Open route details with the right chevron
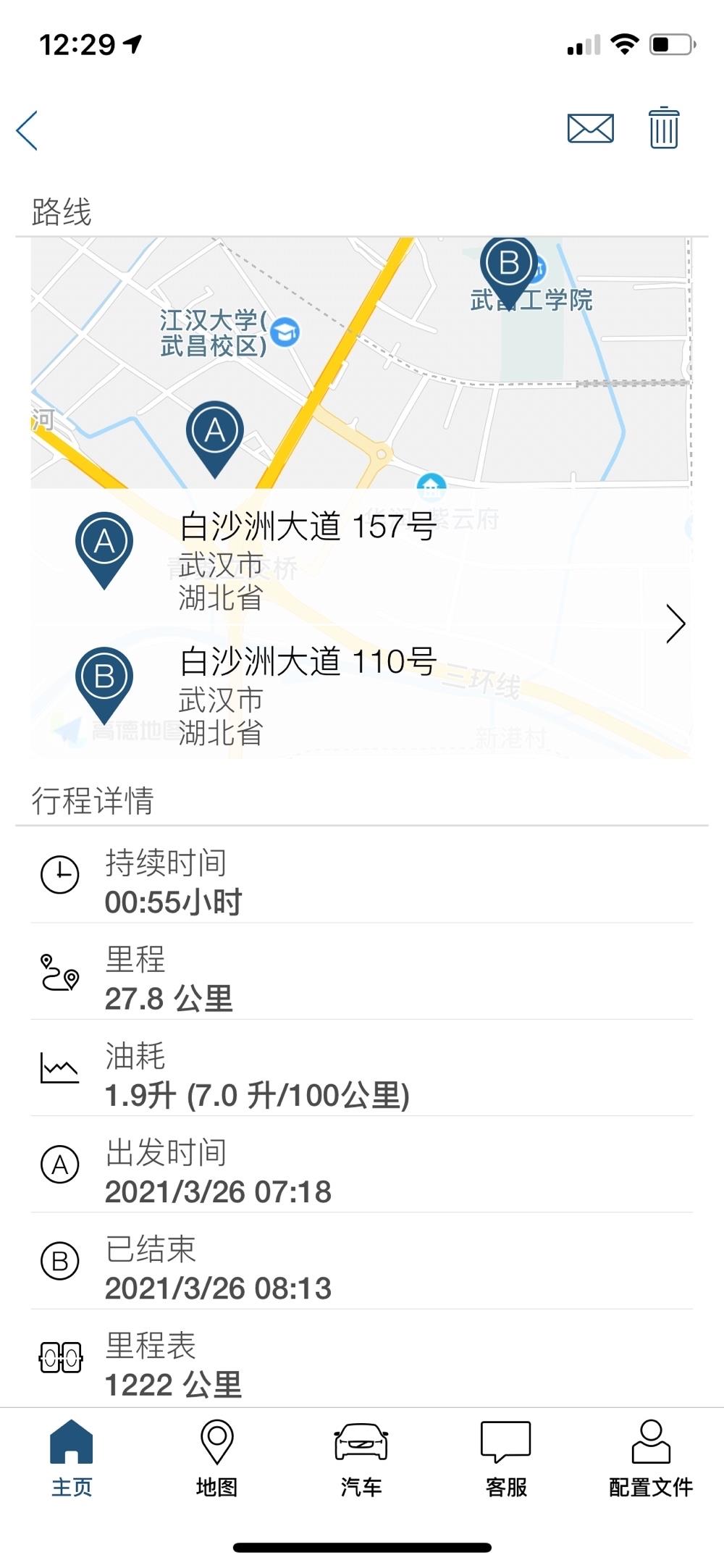This screenshot has width=724, height=1568. 675,624
